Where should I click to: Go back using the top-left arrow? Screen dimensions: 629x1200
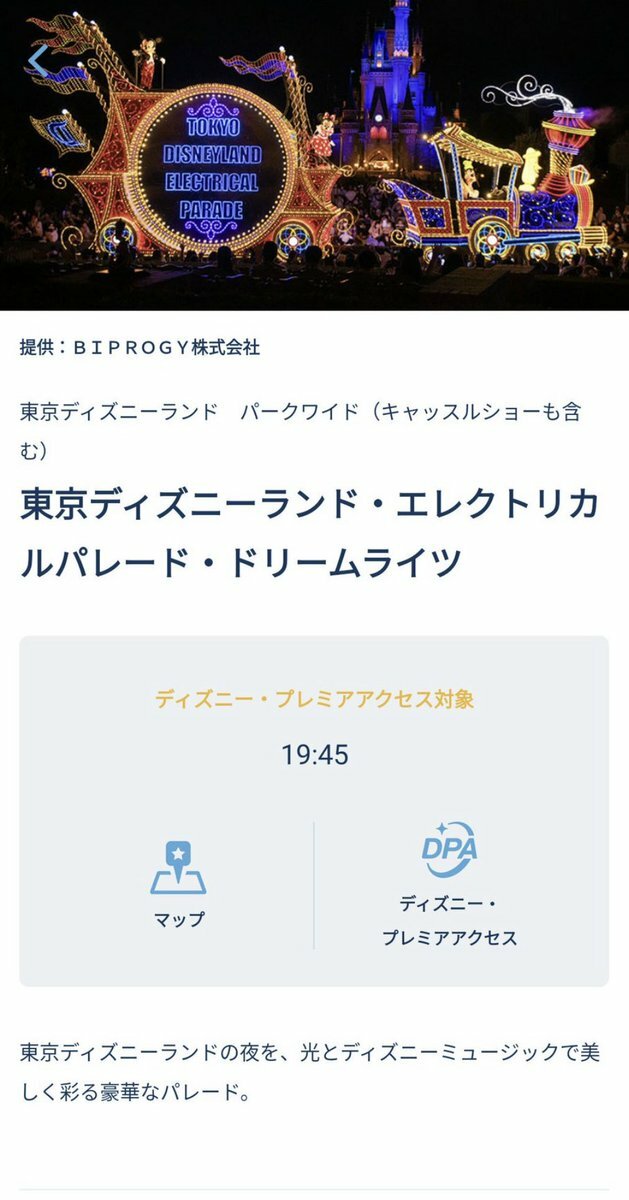tap(37, 61)
